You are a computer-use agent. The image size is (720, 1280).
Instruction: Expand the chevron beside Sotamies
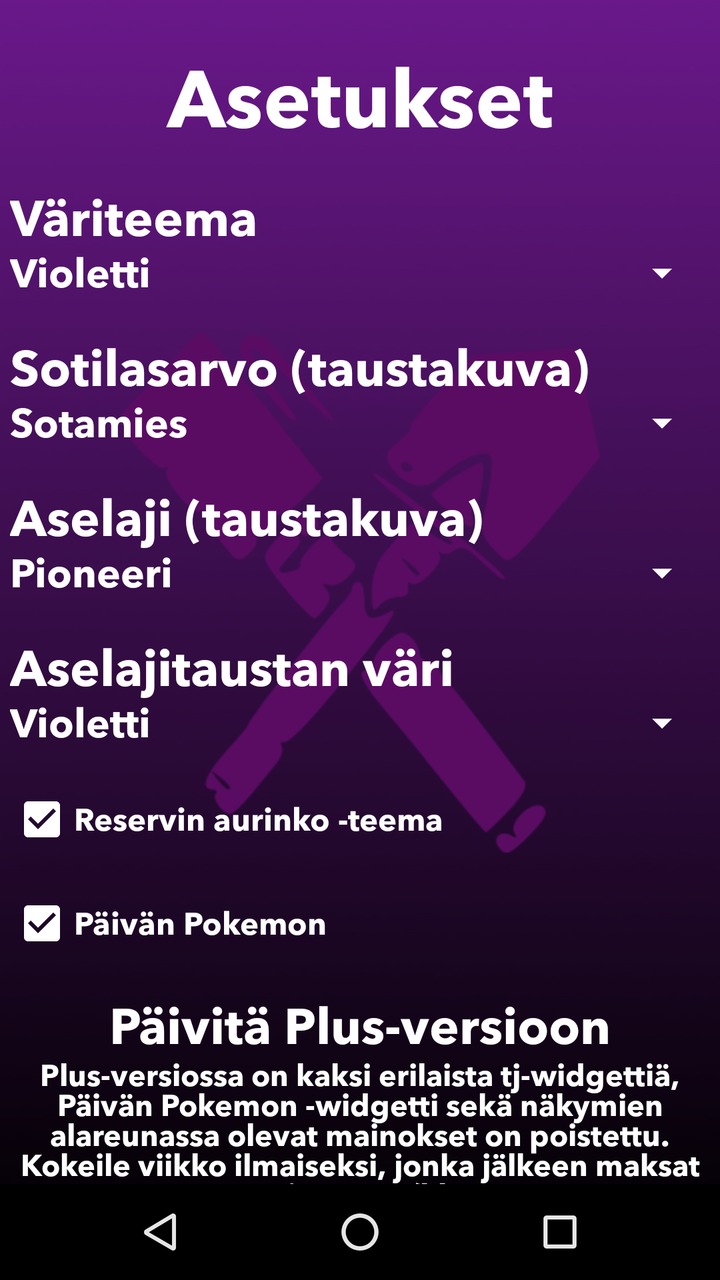663,424
